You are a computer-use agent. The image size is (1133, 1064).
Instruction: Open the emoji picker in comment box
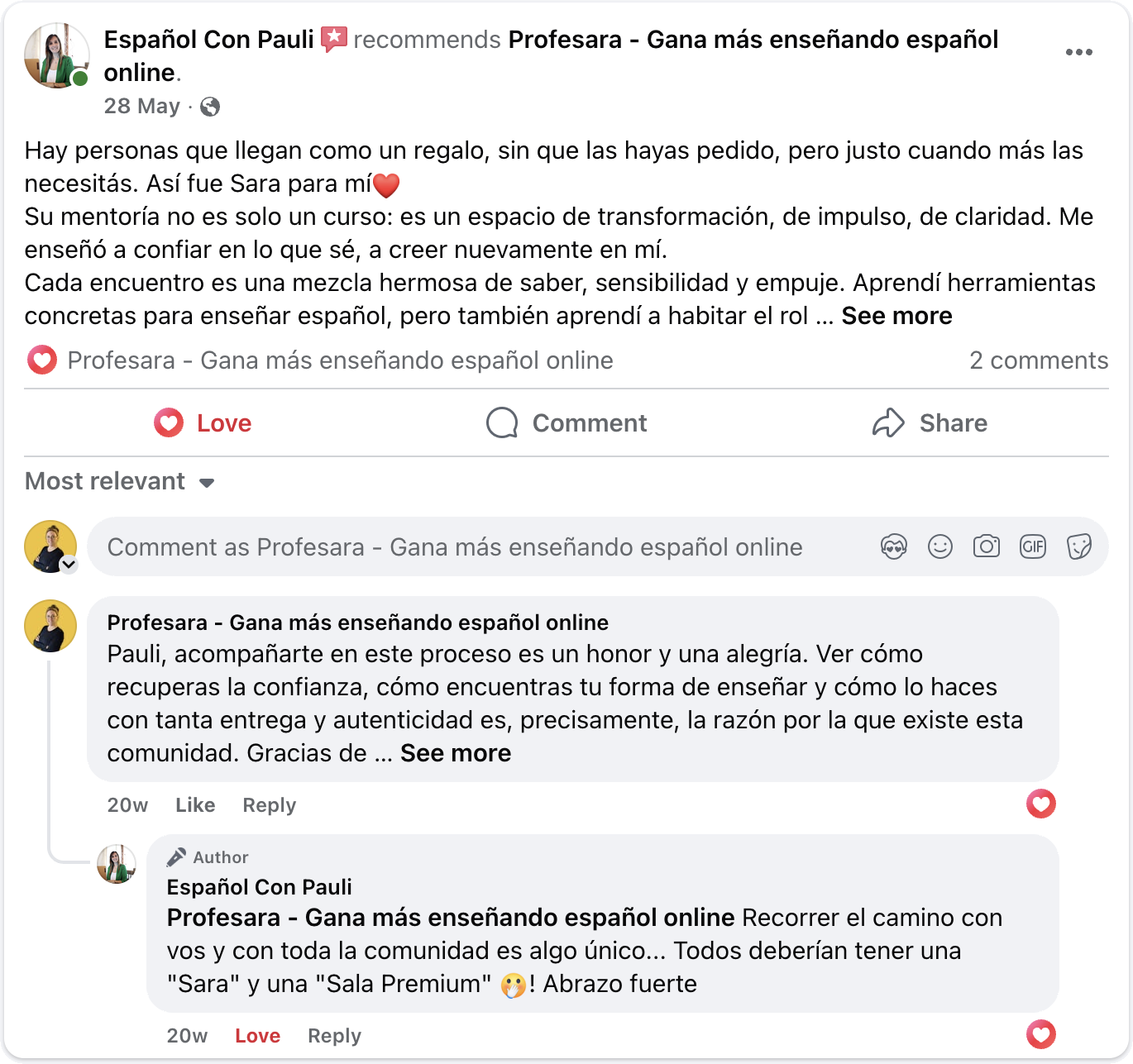pos(940,546)
